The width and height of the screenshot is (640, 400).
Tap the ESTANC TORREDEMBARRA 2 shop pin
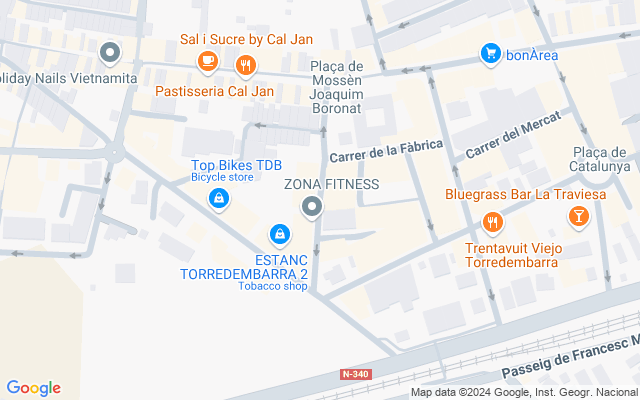(x=280, y=234)
